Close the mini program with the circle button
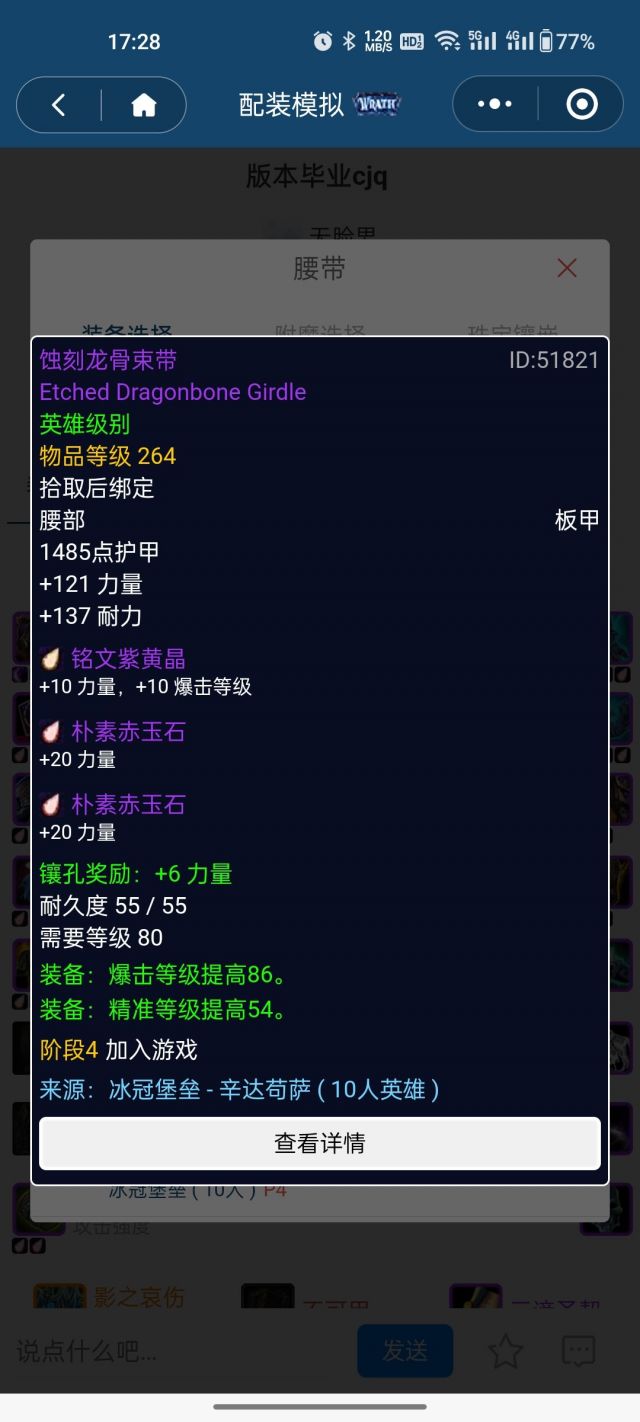Viewport: 640px width, 1422px height. click(x=582, y=104)
